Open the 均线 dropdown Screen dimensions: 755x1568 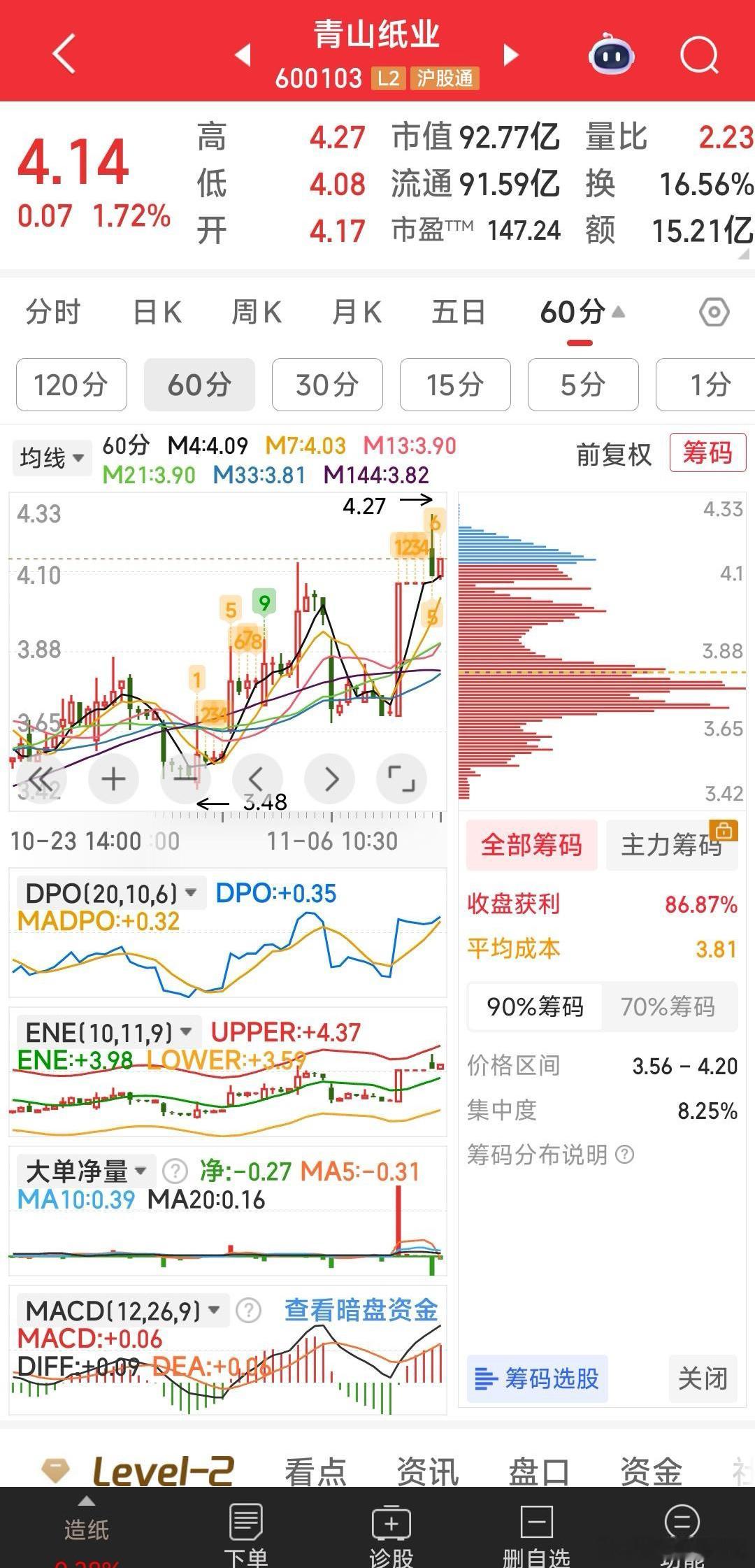50,457
